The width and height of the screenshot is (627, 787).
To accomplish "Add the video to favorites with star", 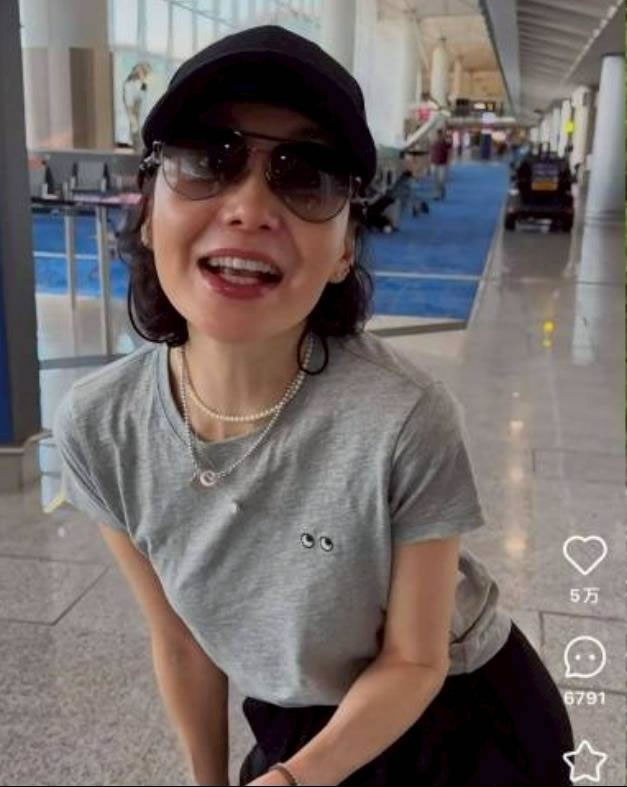I will click(x=585, y=761).
